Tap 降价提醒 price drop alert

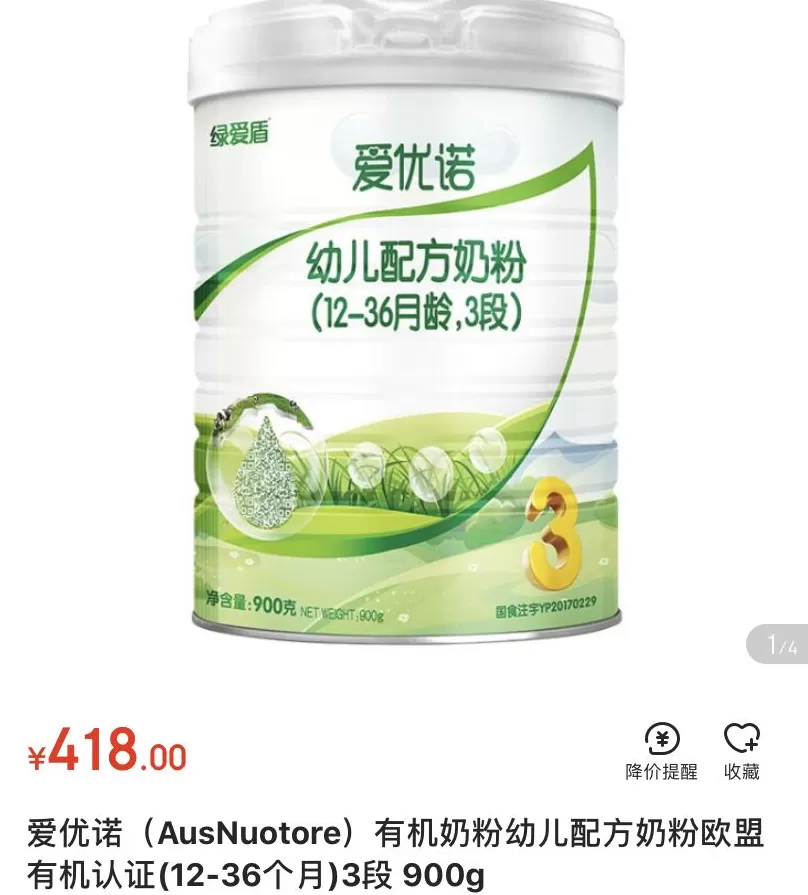[661, 751]
